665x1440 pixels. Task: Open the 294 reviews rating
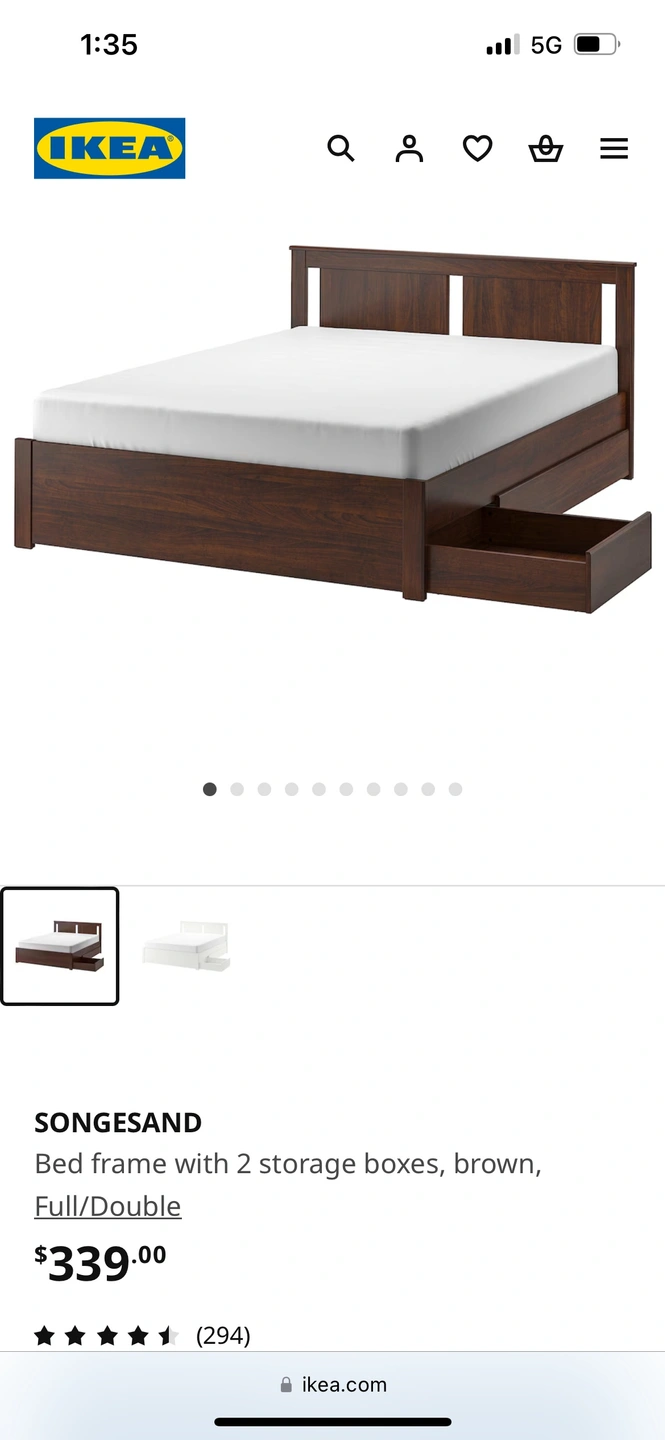pos(142,1335)
